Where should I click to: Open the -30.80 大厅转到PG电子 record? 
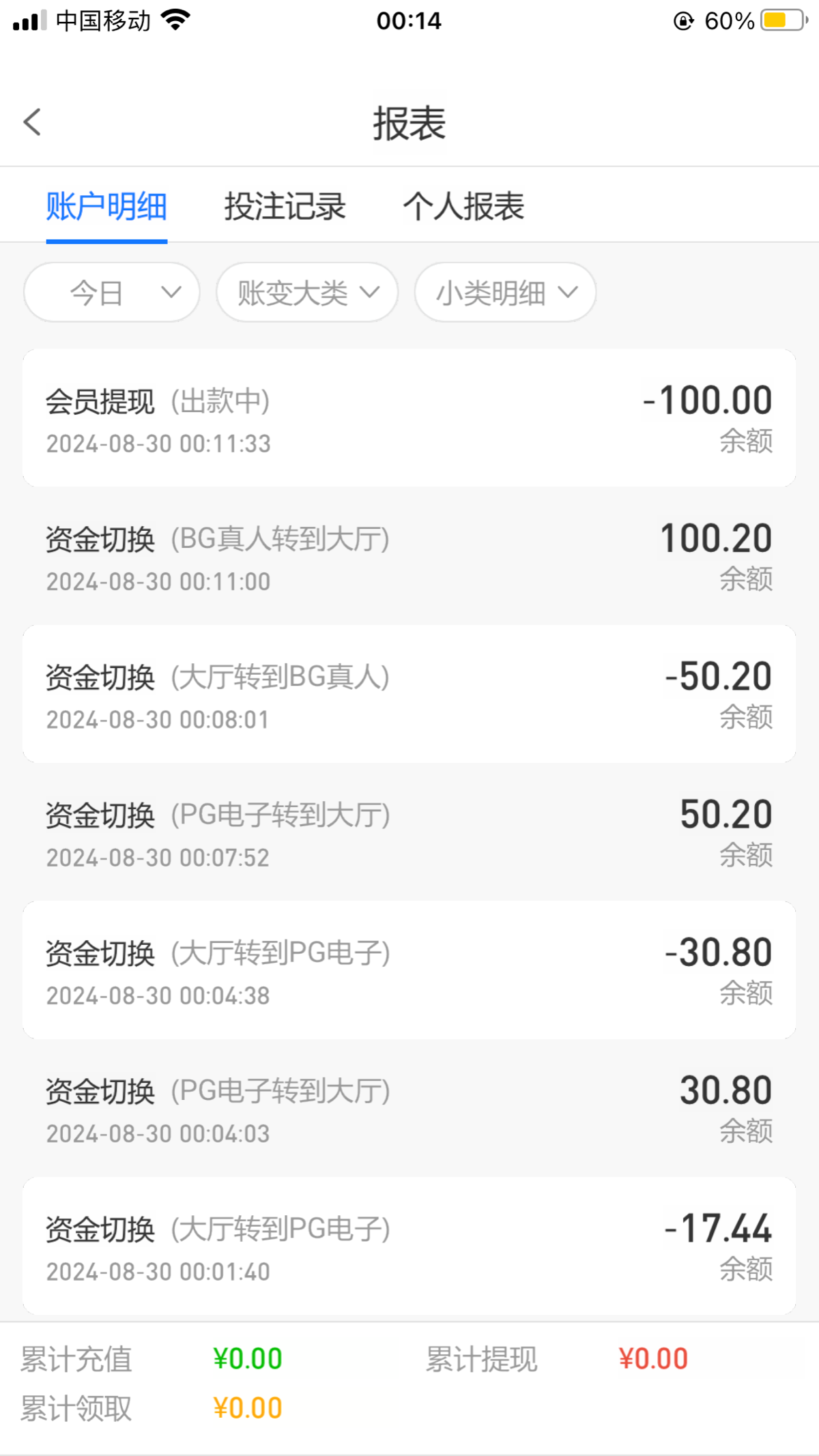[x=409, y=970]
